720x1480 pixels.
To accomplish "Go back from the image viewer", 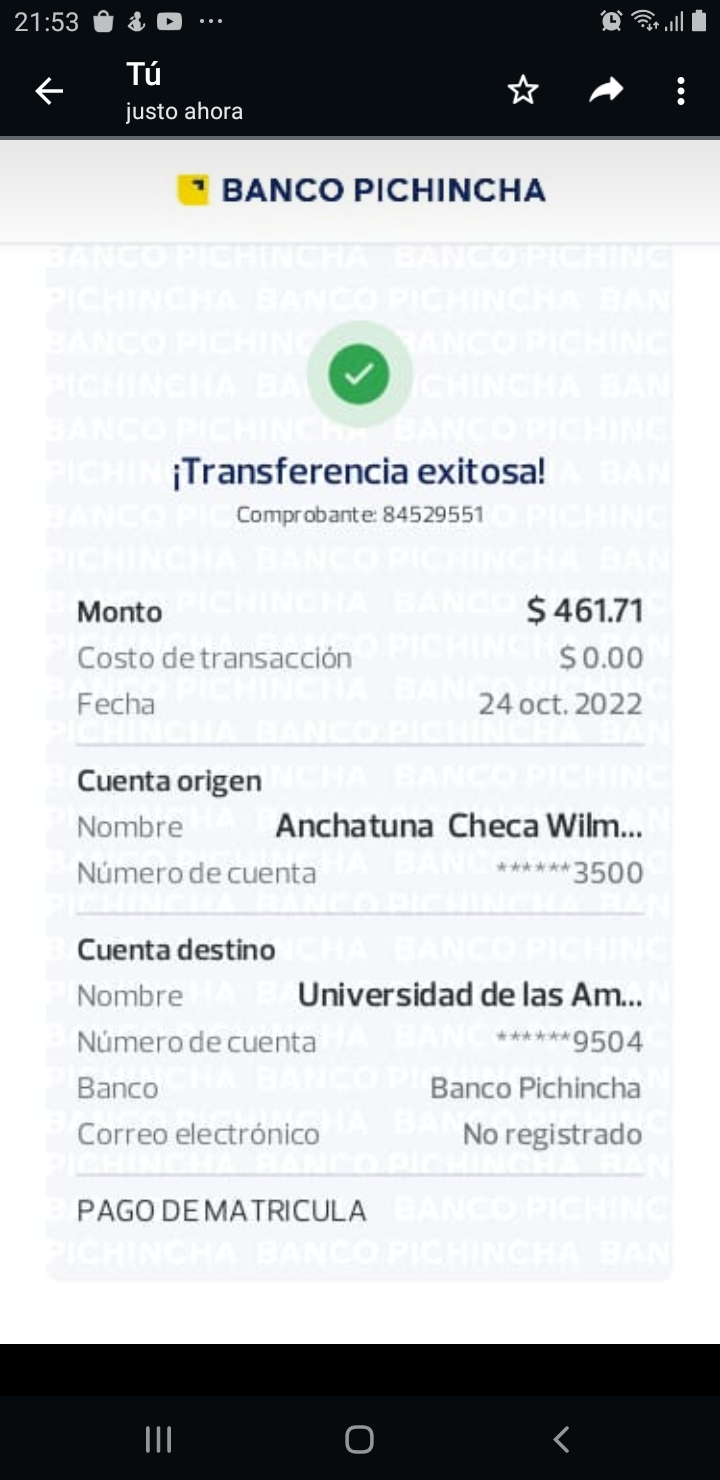I will point(49,92).
